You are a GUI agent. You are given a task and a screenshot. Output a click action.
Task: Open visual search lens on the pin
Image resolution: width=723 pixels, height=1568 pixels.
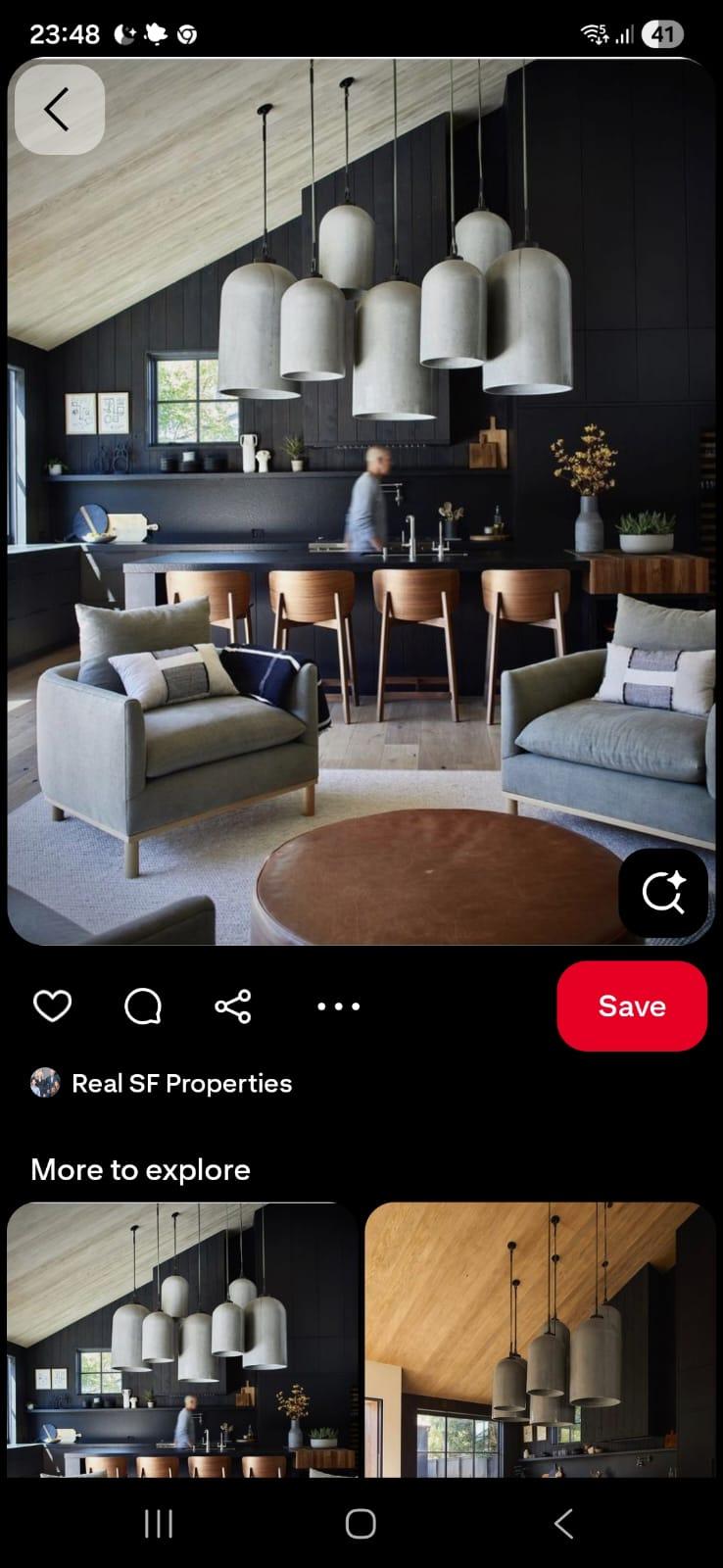coord(663,893)
